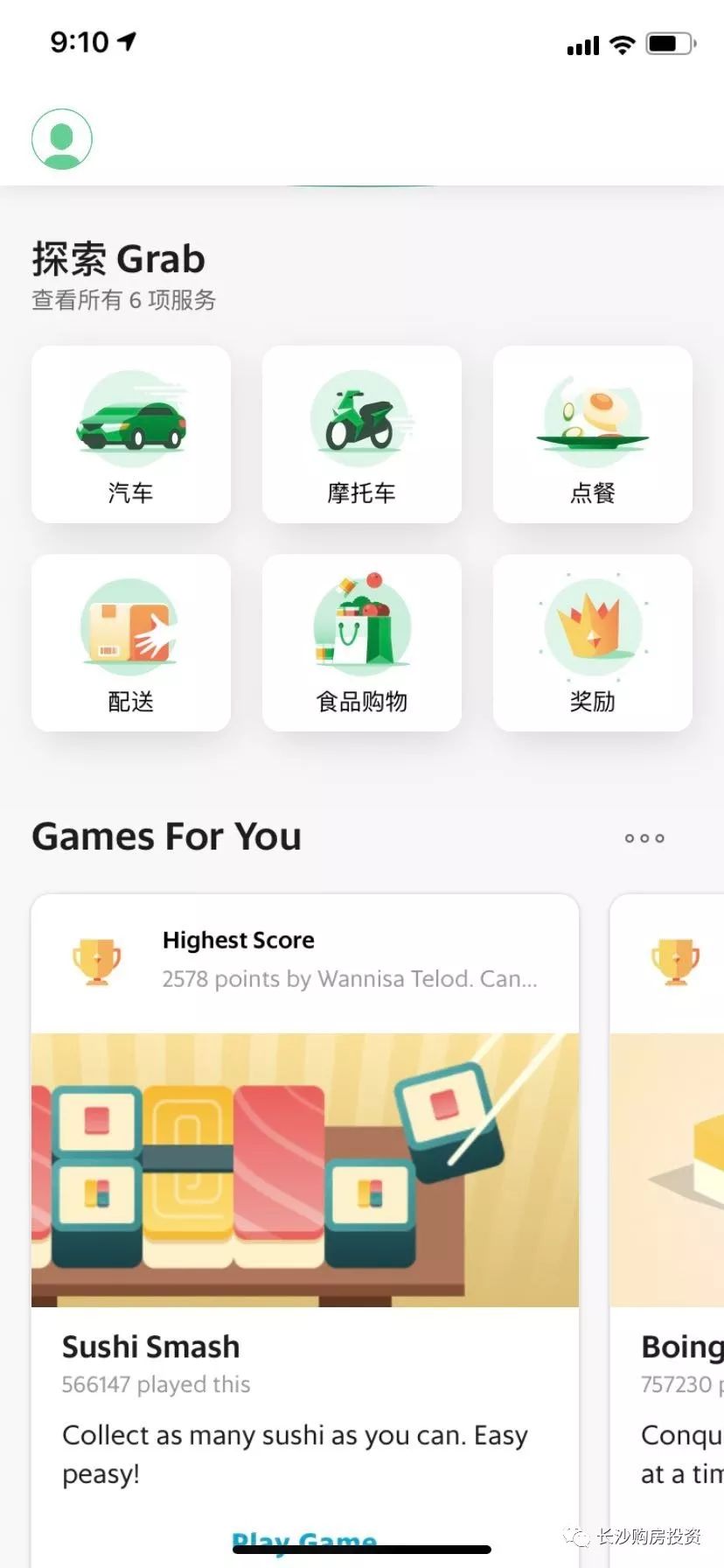Viewport: 724px width, 1568px height.
Task: Open 食品购物 grocery shopping
Action: coord(362,643)
